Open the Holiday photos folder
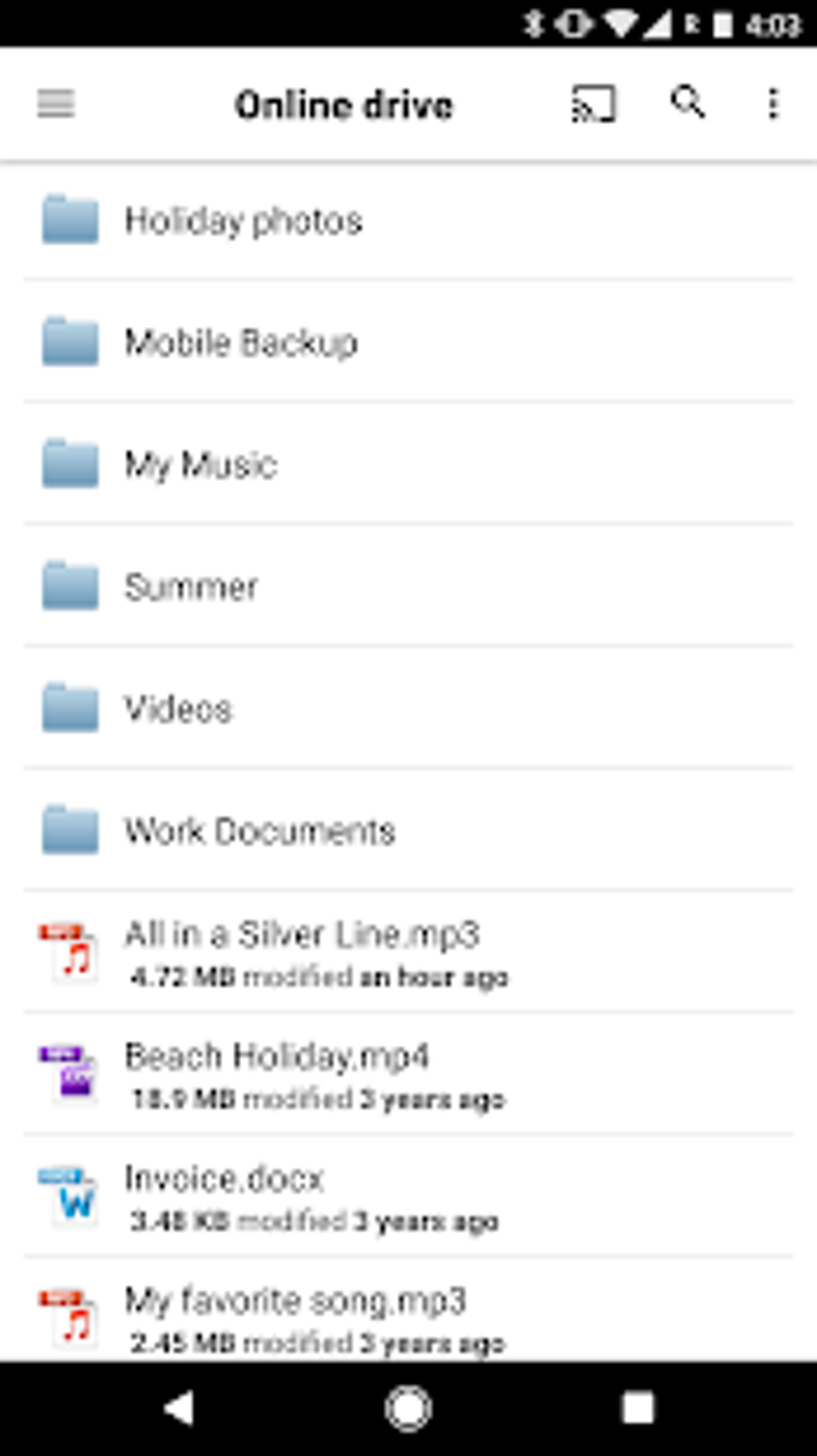The image size is (817, 1456). (x=408, y=220)
